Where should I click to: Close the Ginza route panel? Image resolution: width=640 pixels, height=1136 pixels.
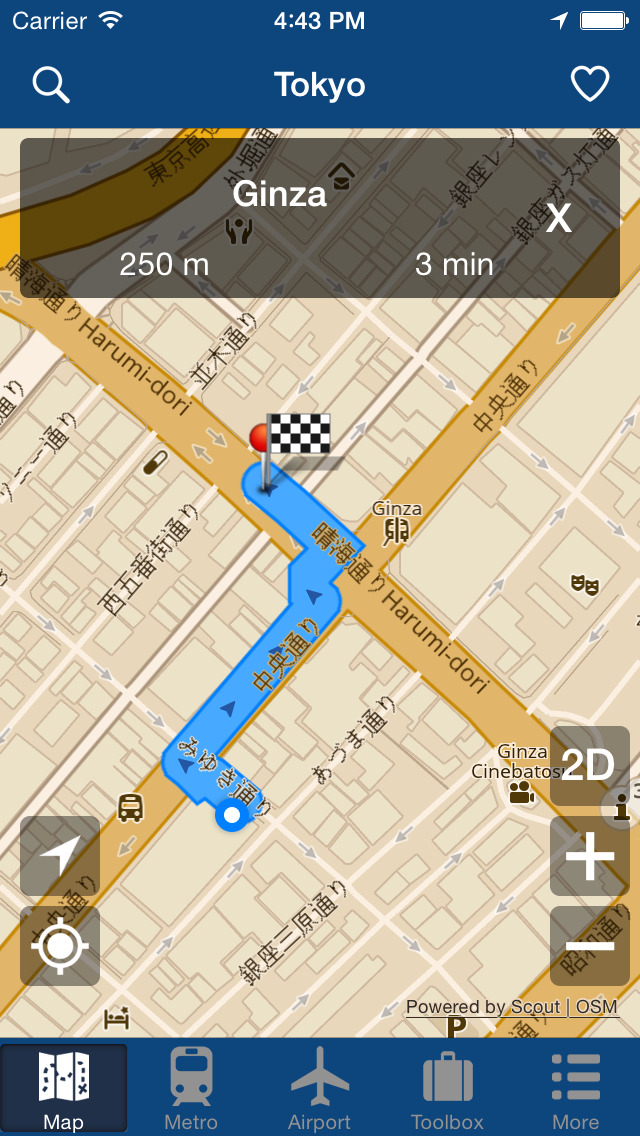(559, 217)
